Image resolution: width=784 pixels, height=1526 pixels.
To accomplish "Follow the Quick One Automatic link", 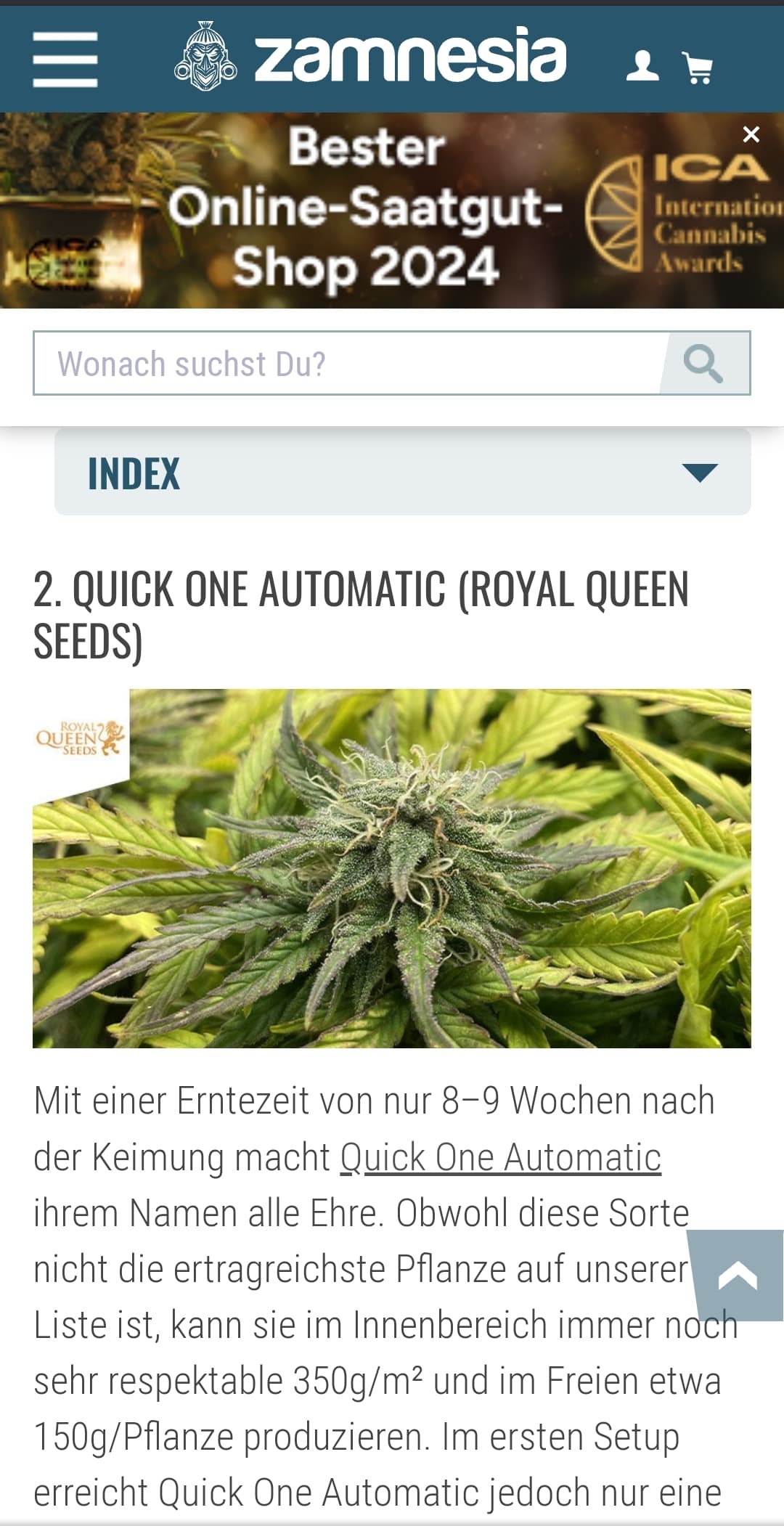I will (501, 1157).
